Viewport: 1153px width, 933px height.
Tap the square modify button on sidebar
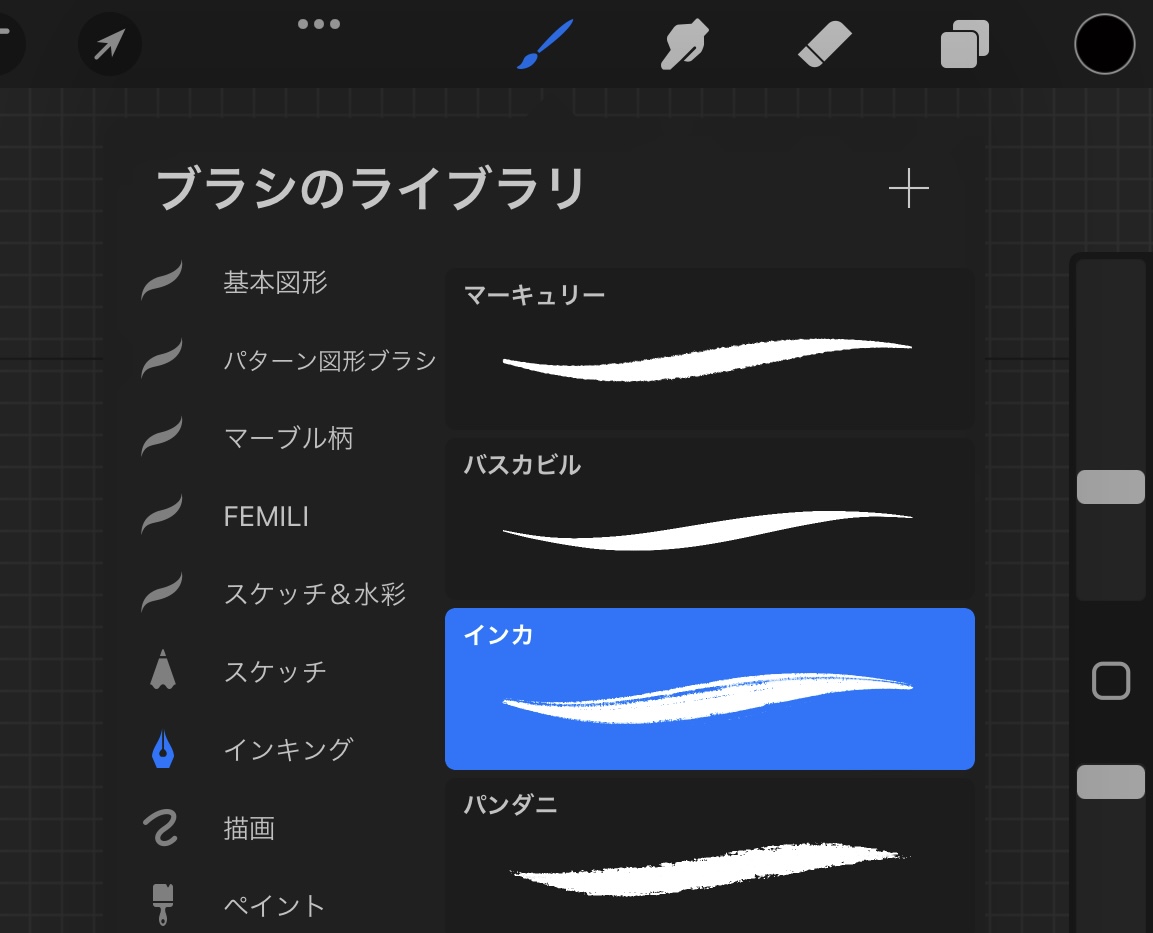pyautogui.click(x=1111, y=682)
